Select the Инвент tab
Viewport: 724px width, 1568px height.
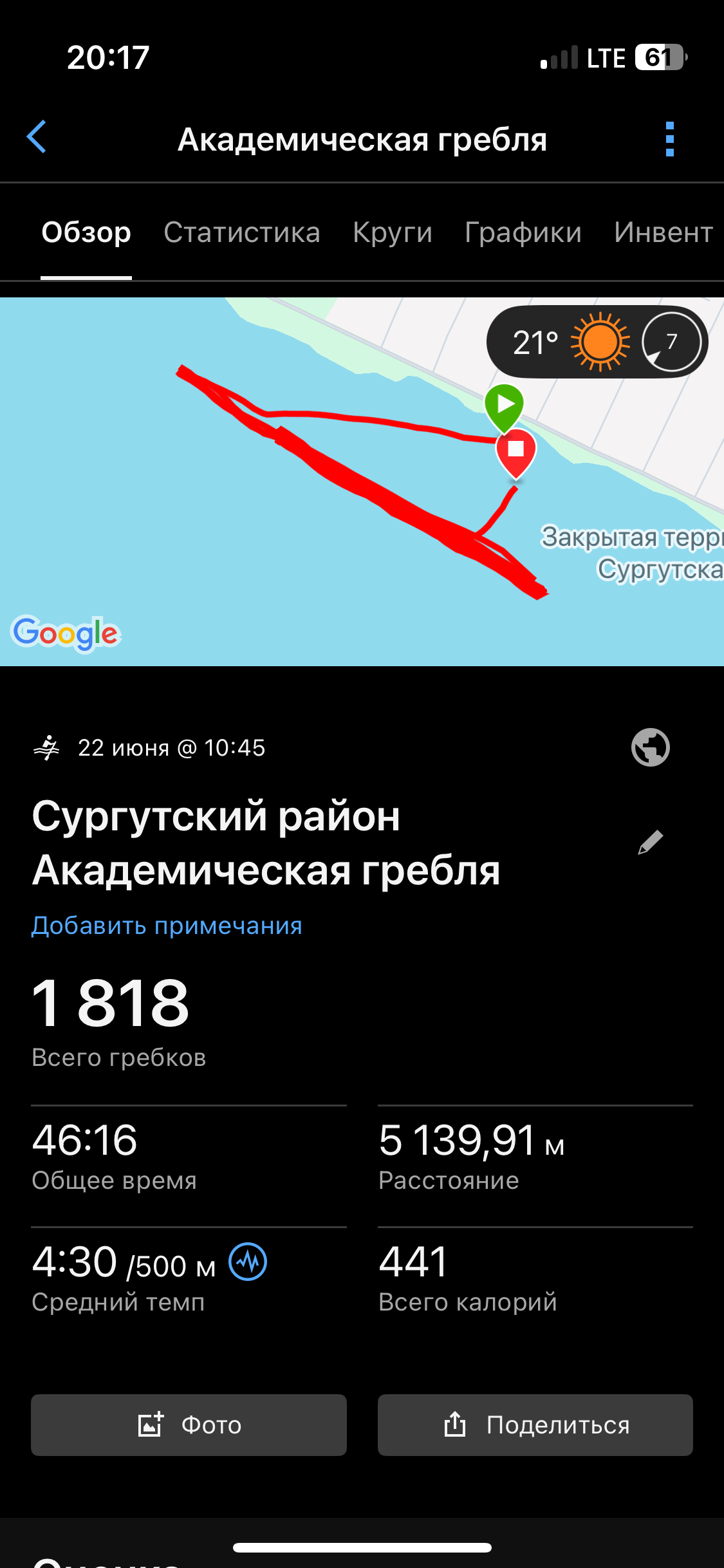click(664, 232)
